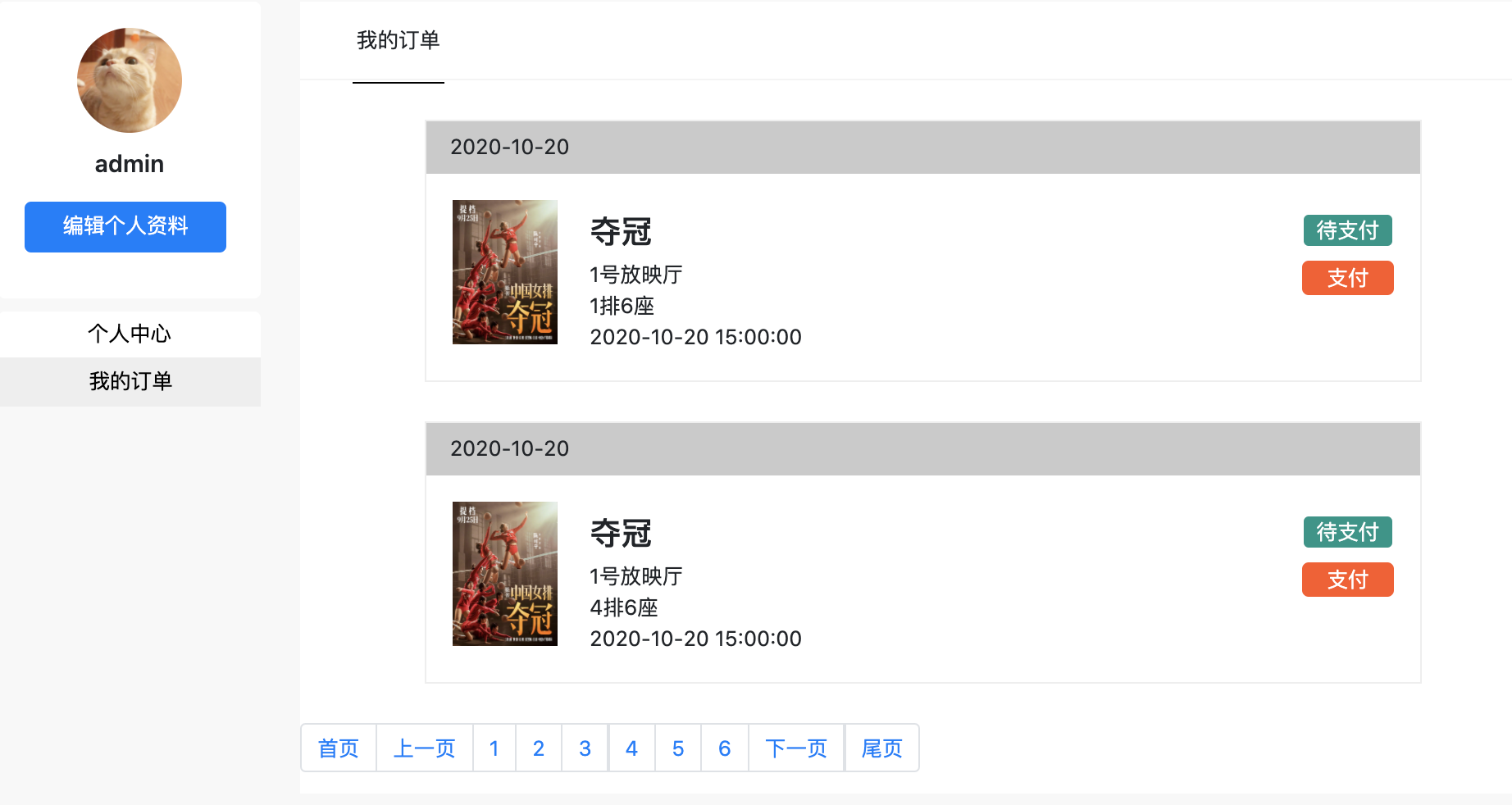Open 个人中心 in the sidebar
Image resolution: width=1512 pixels, height=805 pixels.
pos(130,334)
